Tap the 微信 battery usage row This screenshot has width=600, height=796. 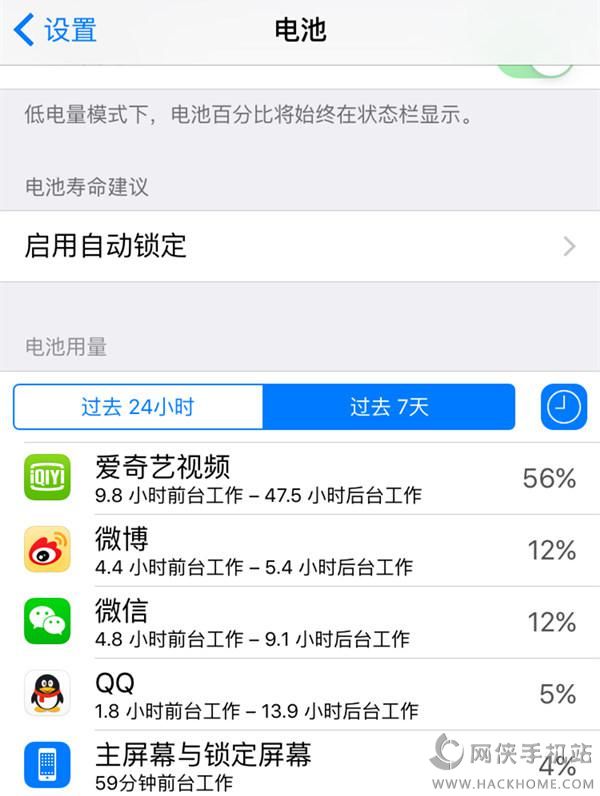point(300,623)
